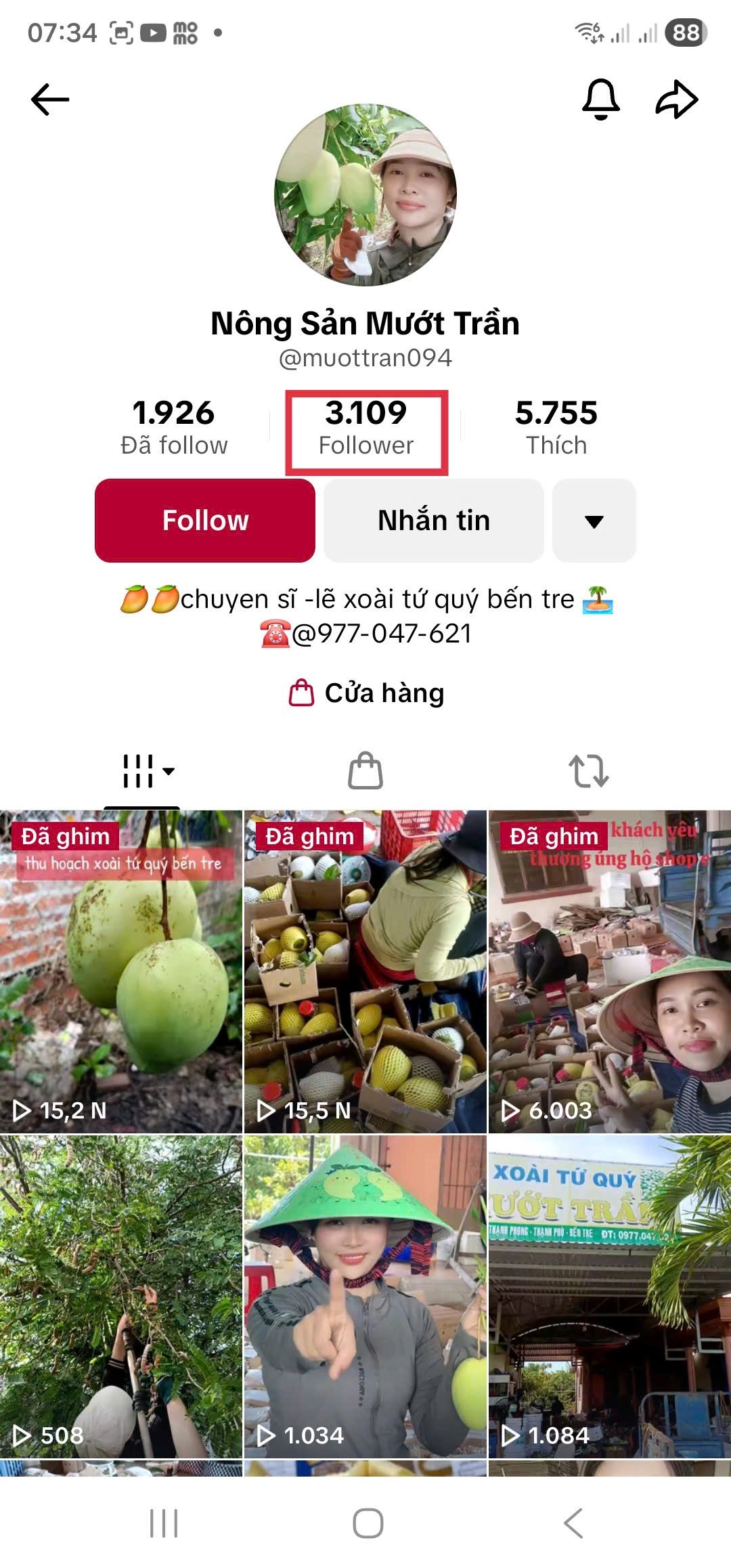The image size is (731, 1568).
Task: Tap the system home button
Action: 368,1523
